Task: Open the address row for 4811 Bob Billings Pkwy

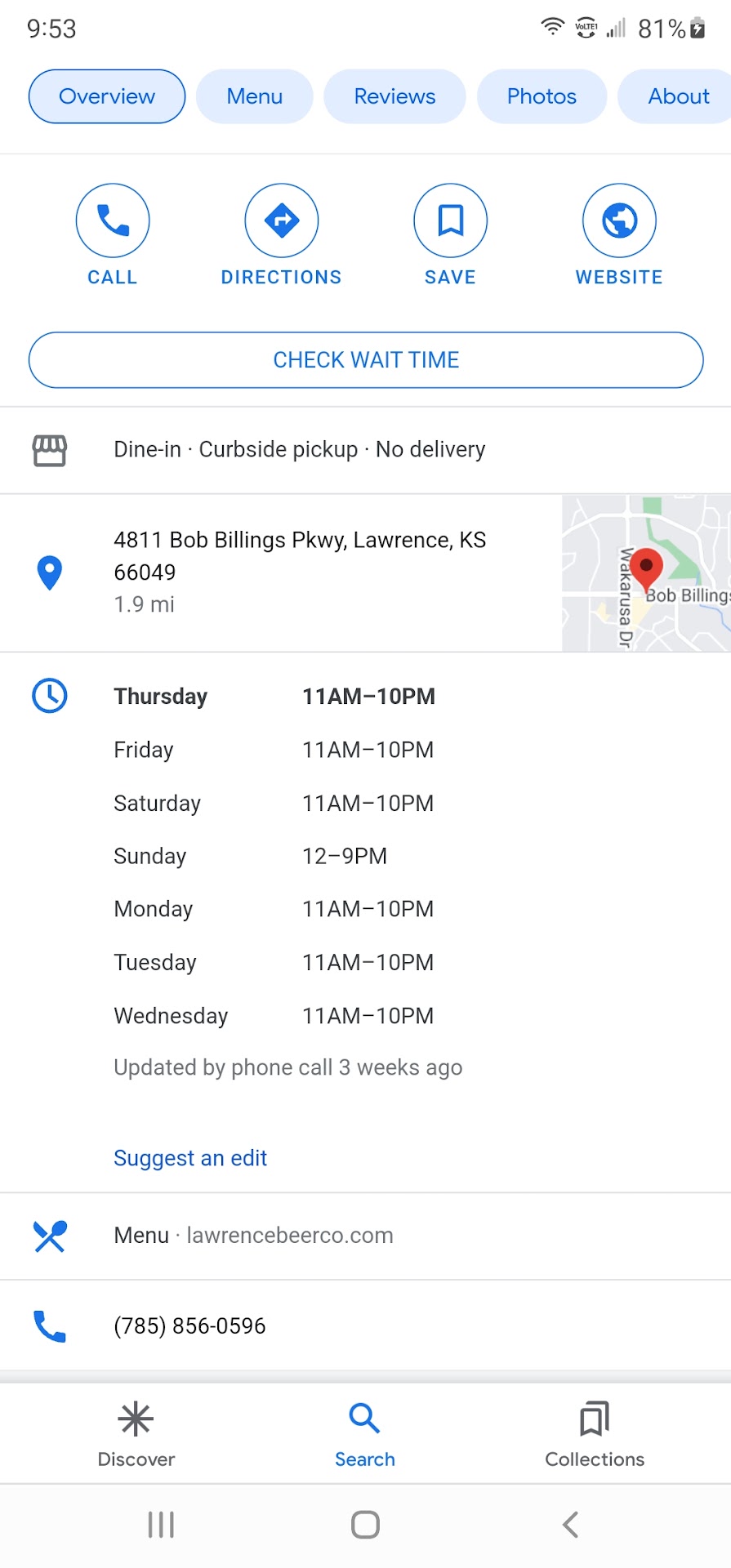Action: (299, 572)
